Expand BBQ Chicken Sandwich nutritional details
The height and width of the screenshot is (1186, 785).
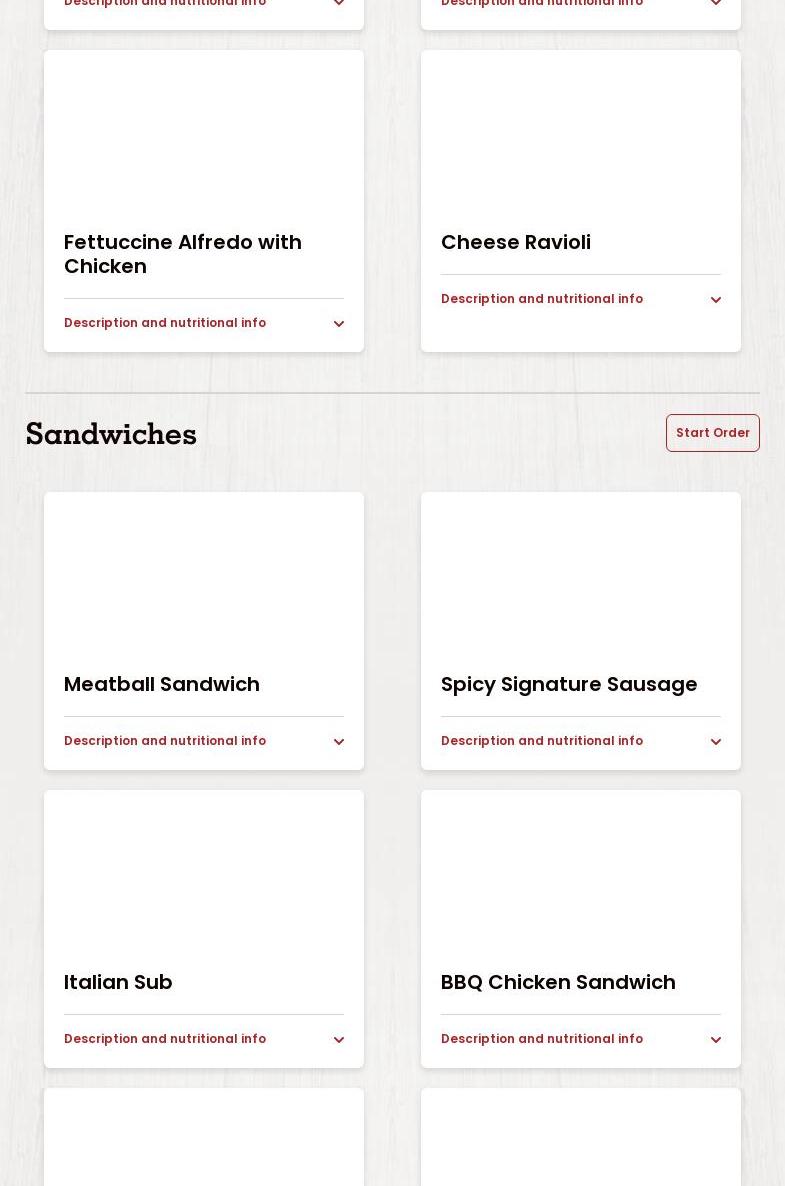click(x=580, y=1039)
